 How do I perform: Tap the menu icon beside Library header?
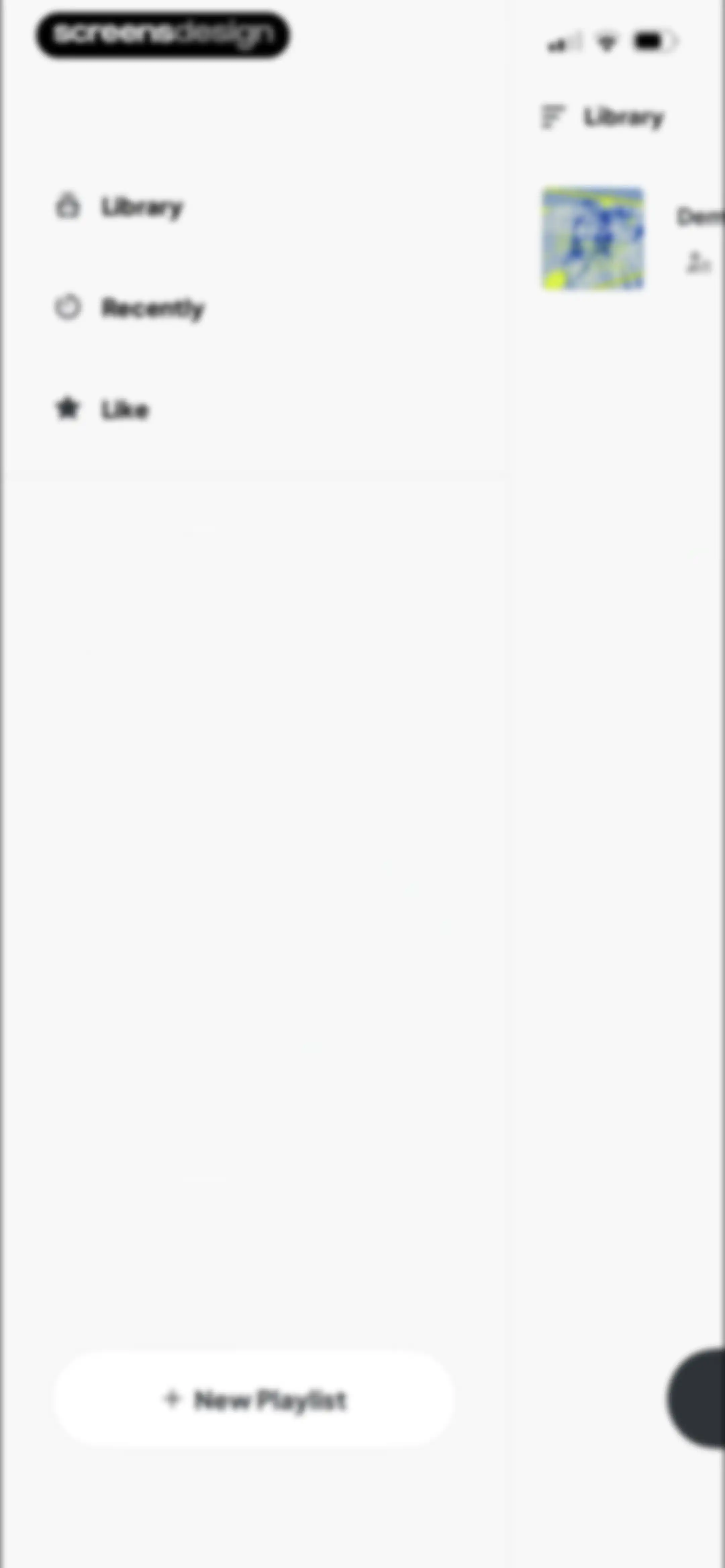click(552, 116)
